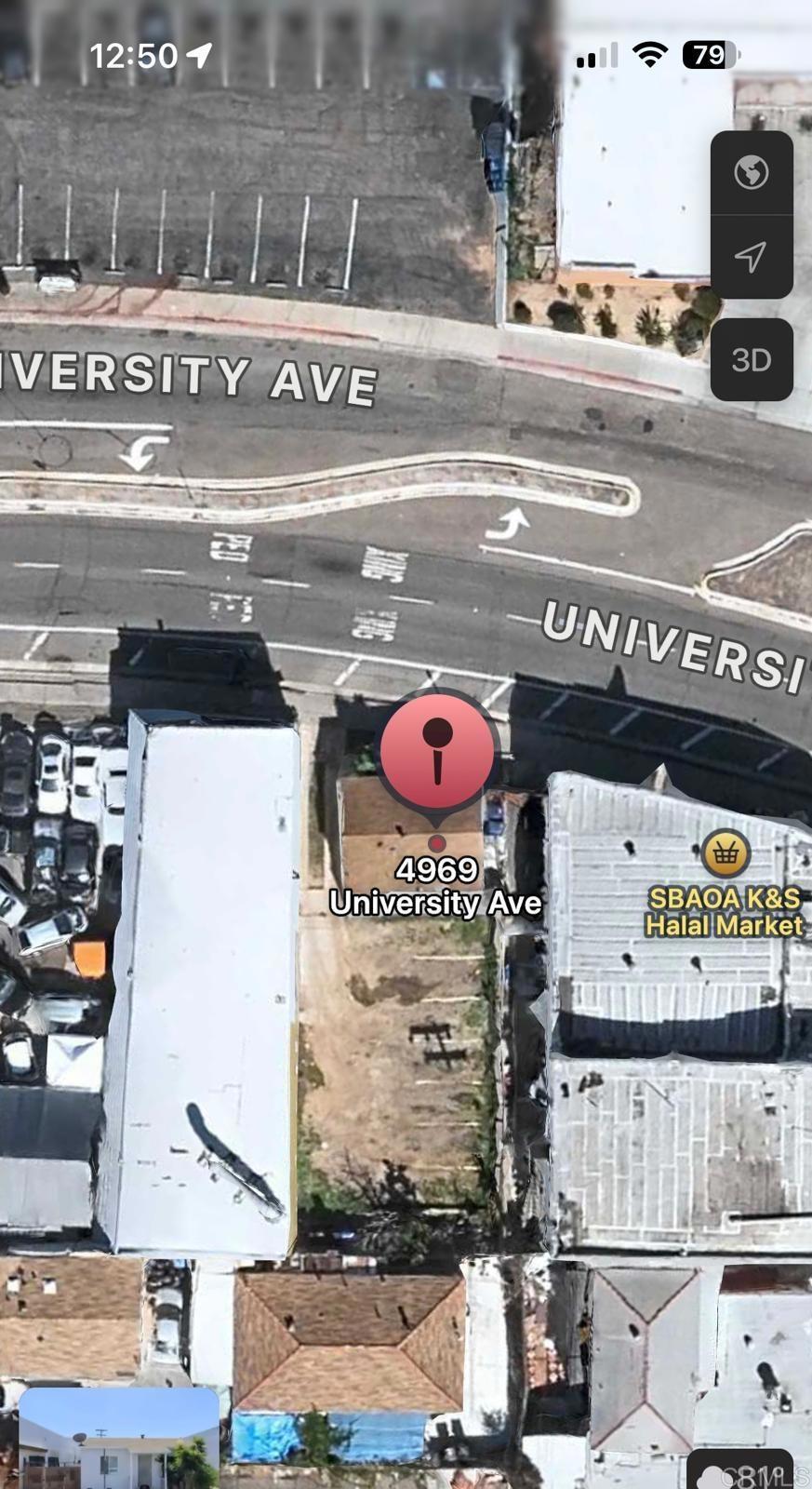Center map on current location arrow
Screen dimensions: 812x1489
tap(751, 257)
